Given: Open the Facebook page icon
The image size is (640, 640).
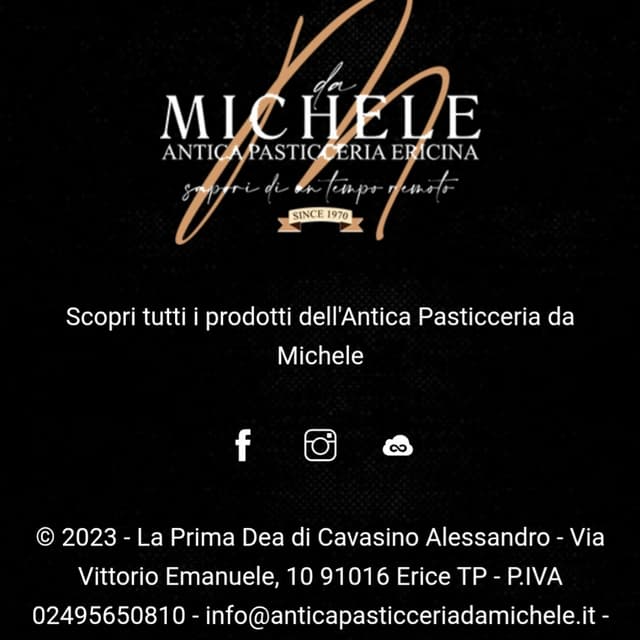Looking at the screenshot, I should tap(242, 445).
